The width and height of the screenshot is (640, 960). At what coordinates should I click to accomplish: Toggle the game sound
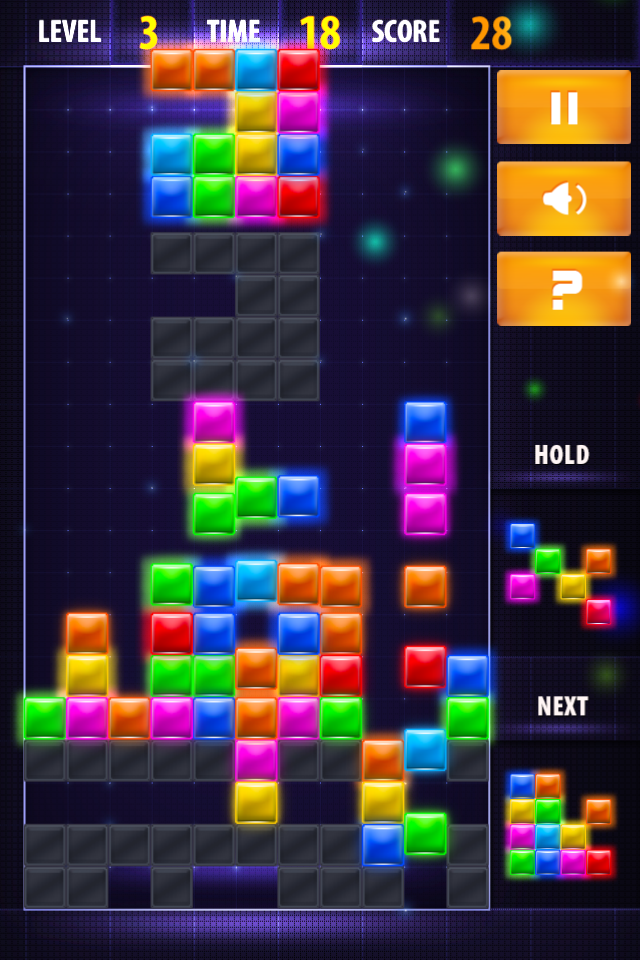tap(563, 198)
